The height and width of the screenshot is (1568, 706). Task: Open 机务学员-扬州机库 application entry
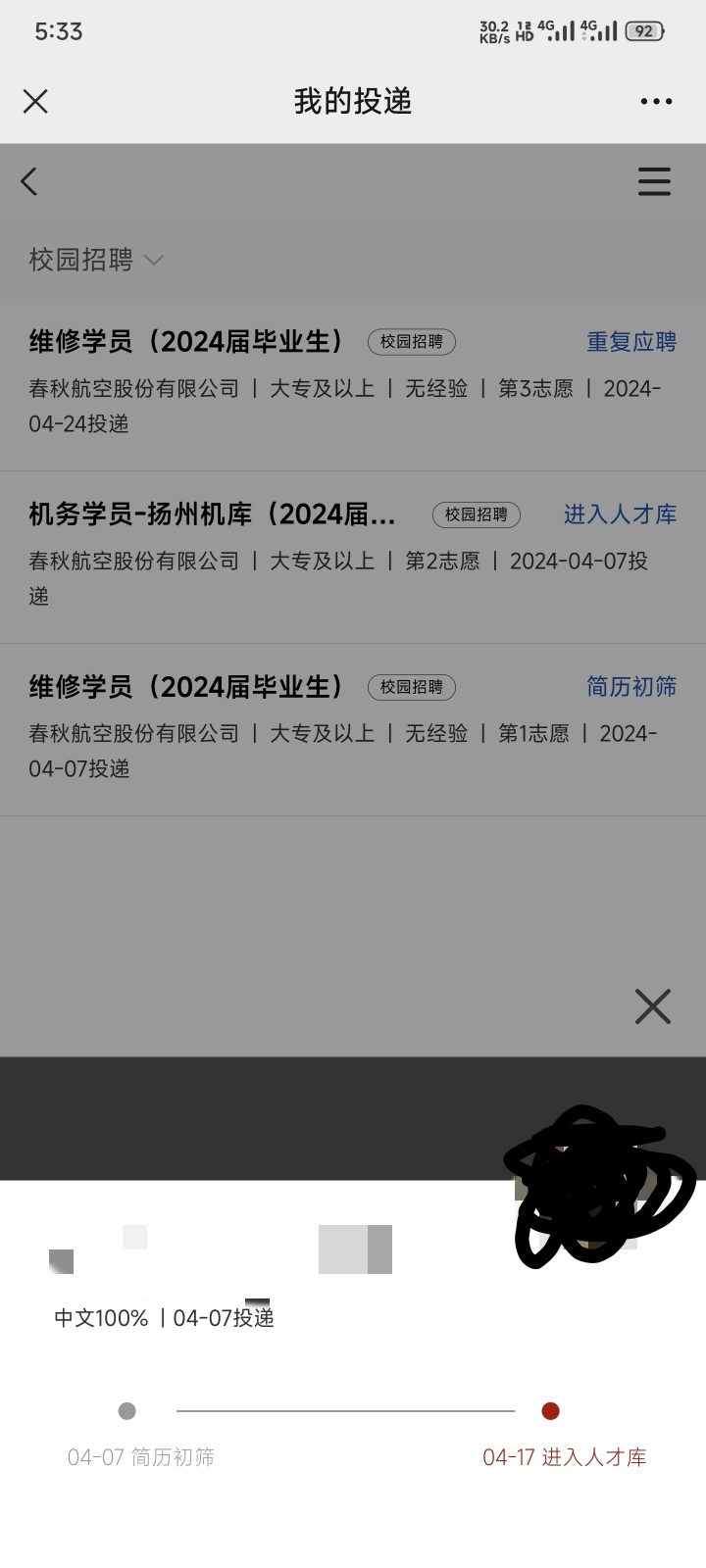point(353,558)
